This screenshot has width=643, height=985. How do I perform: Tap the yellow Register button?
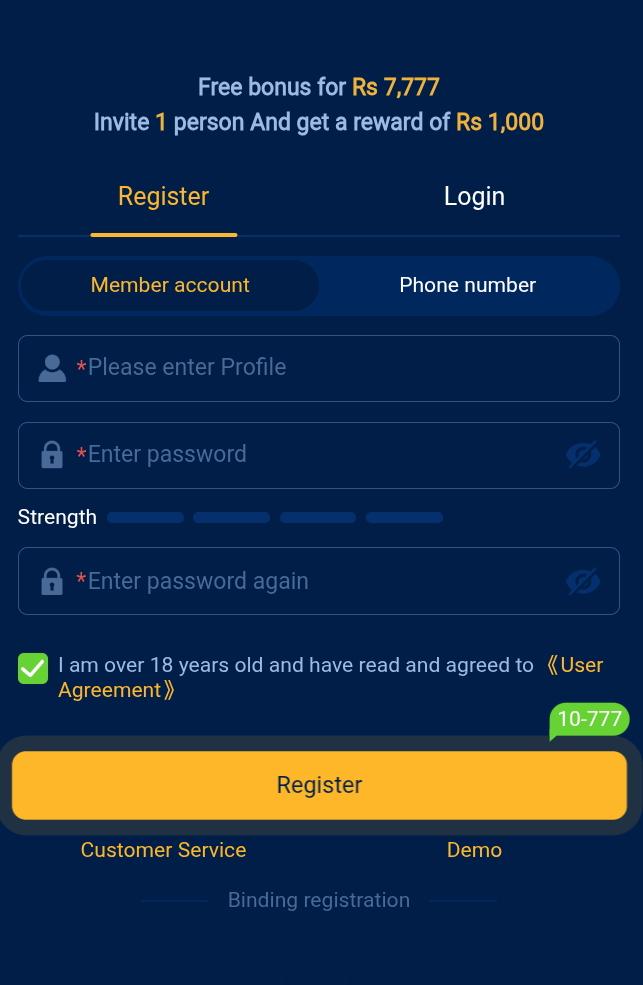coord(319,785)
